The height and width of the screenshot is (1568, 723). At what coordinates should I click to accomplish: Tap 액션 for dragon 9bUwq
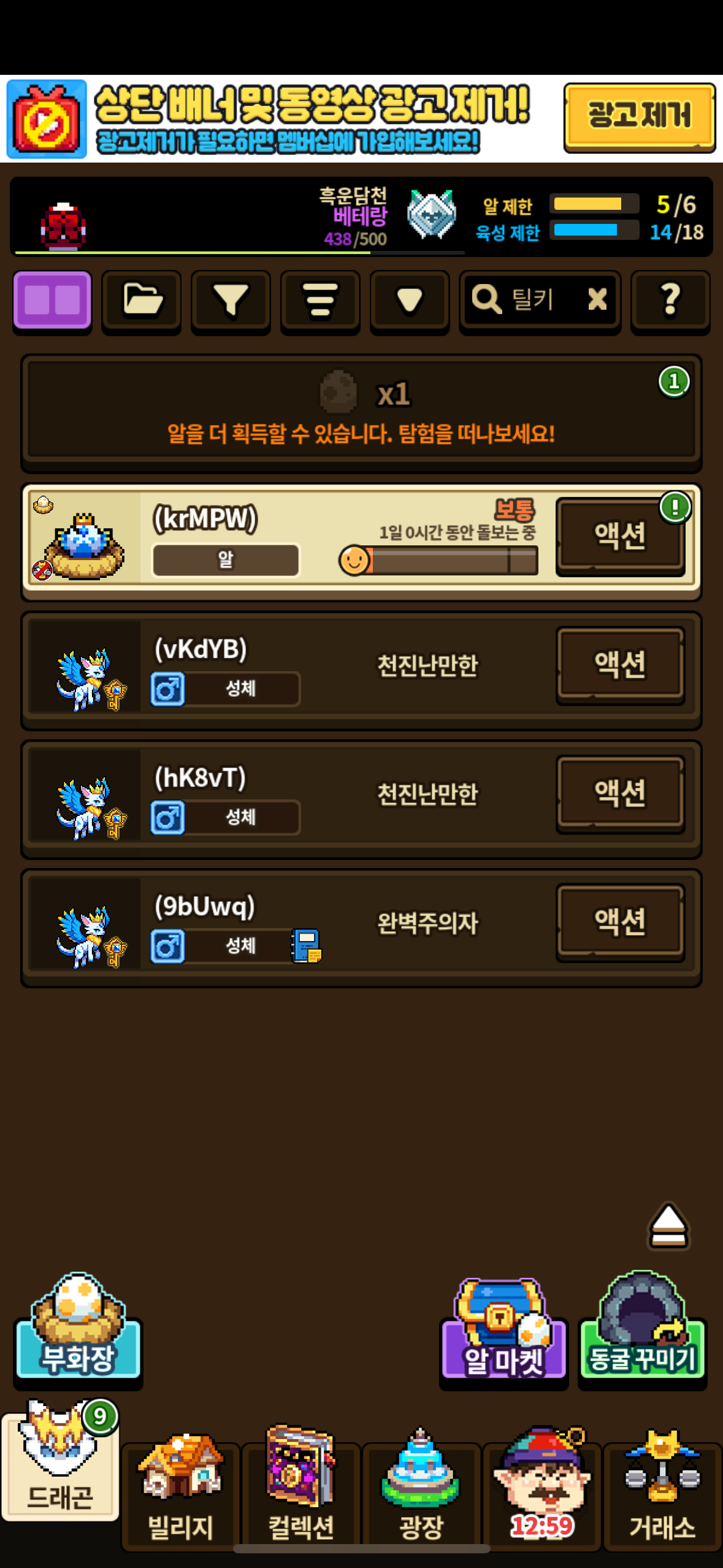tap(620, 921)
